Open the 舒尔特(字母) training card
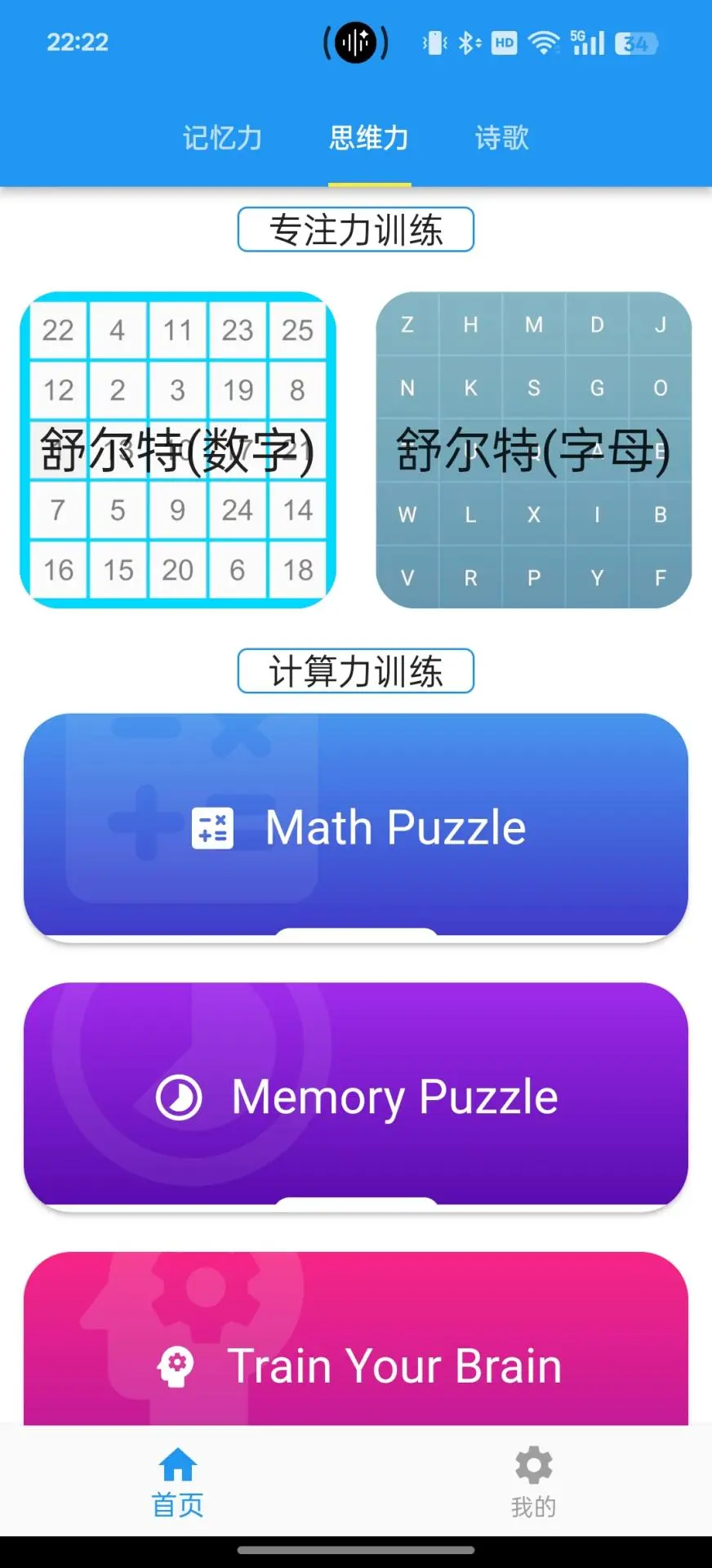This screenshot has height=1568, width=712. 533,450
